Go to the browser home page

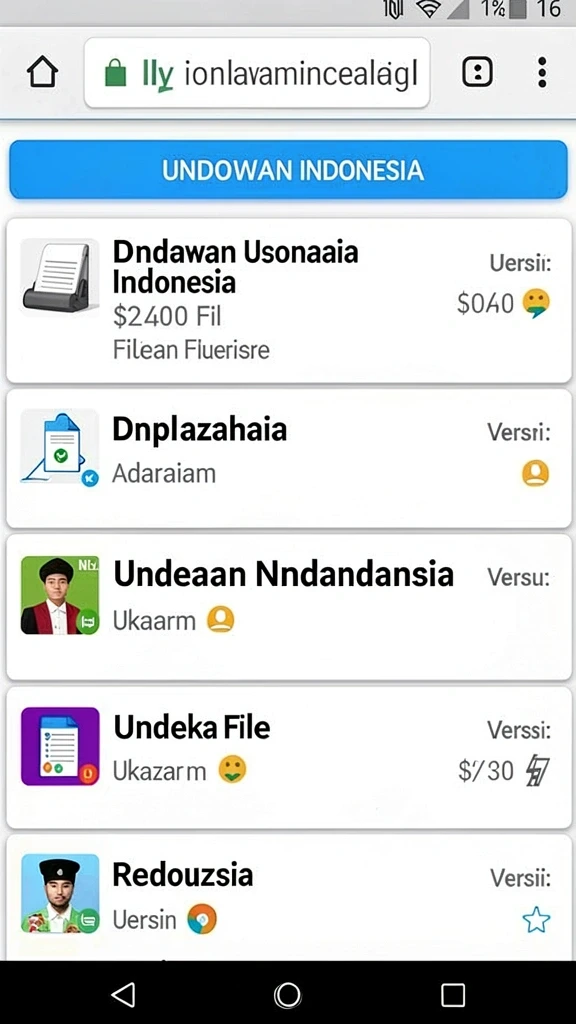point(42,72)
